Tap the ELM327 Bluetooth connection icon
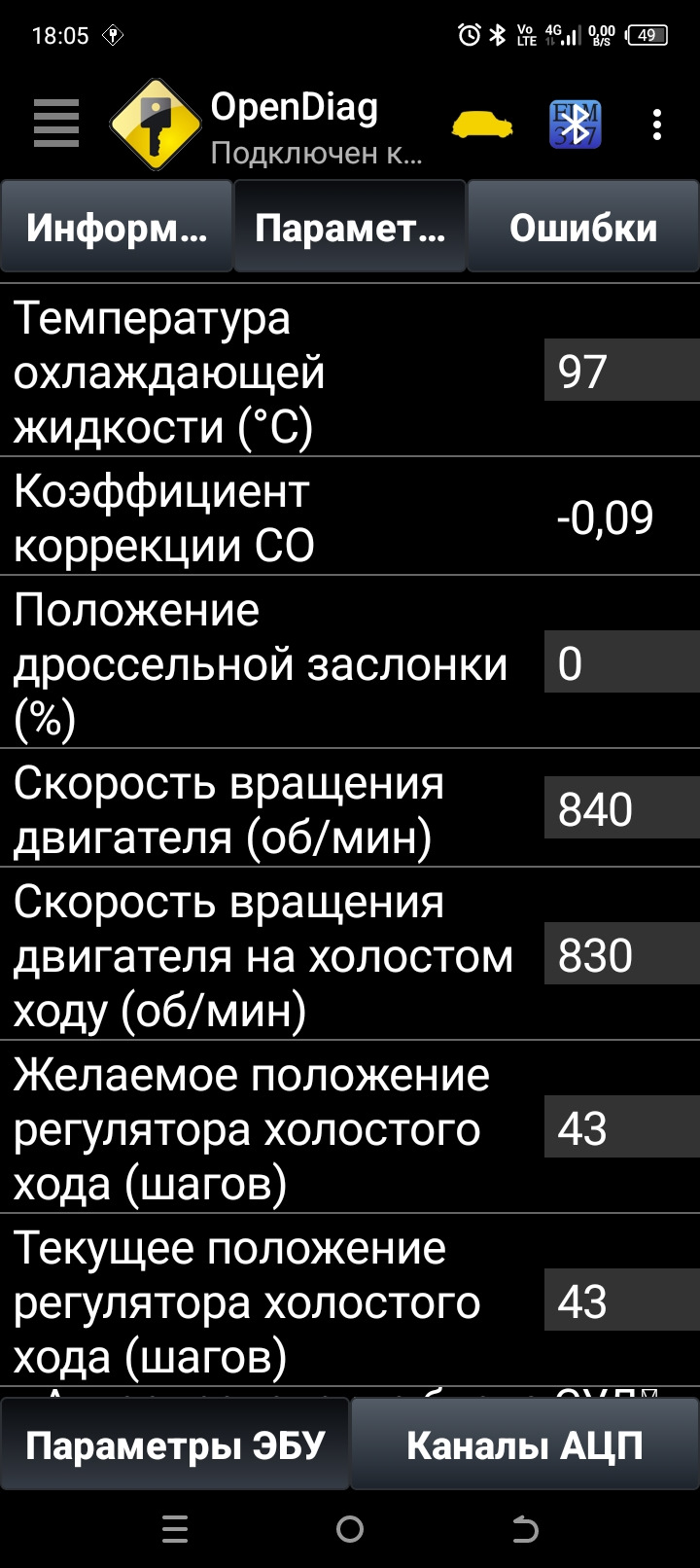The height and width of the screenshot is (1568, 700). 575,125
